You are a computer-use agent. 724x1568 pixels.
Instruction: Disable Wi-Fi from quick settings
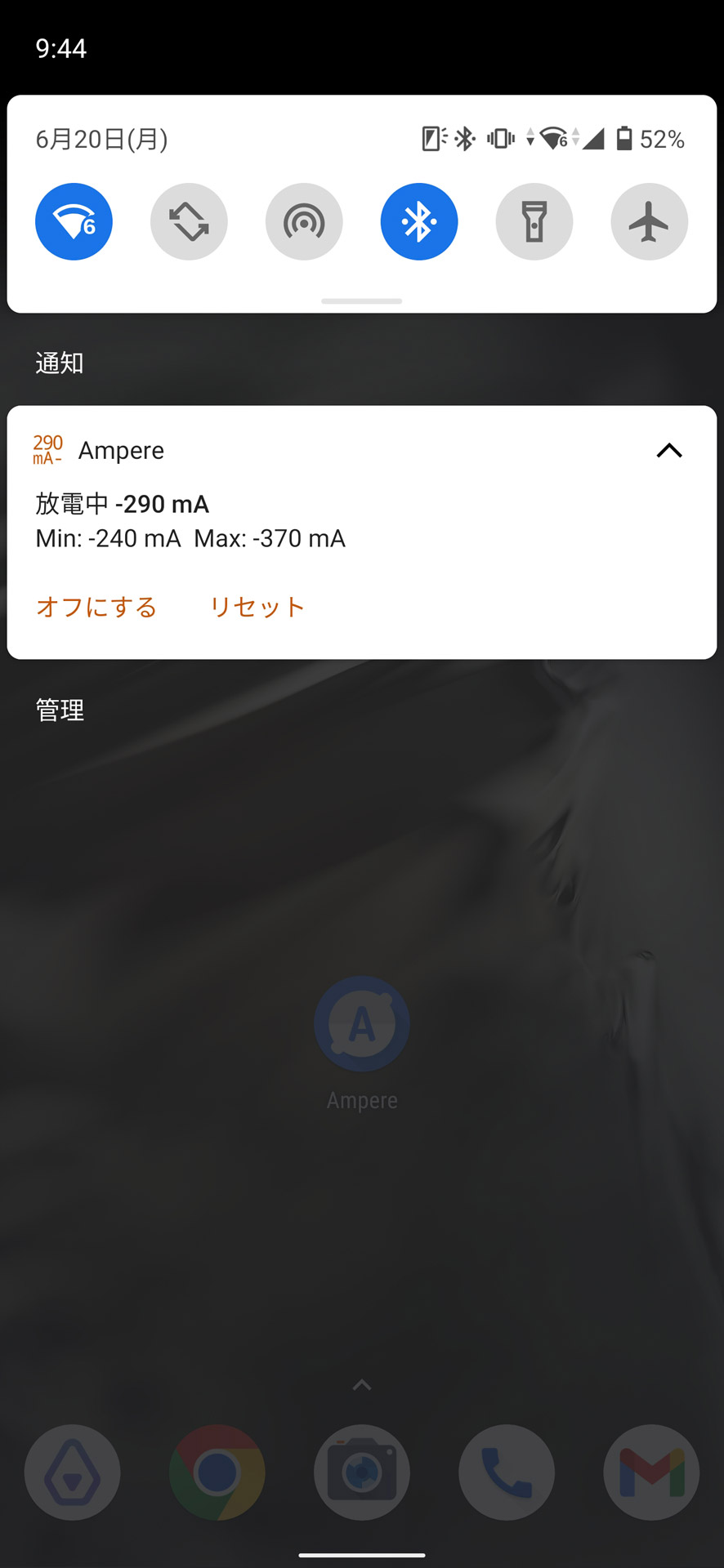(74, 221)
